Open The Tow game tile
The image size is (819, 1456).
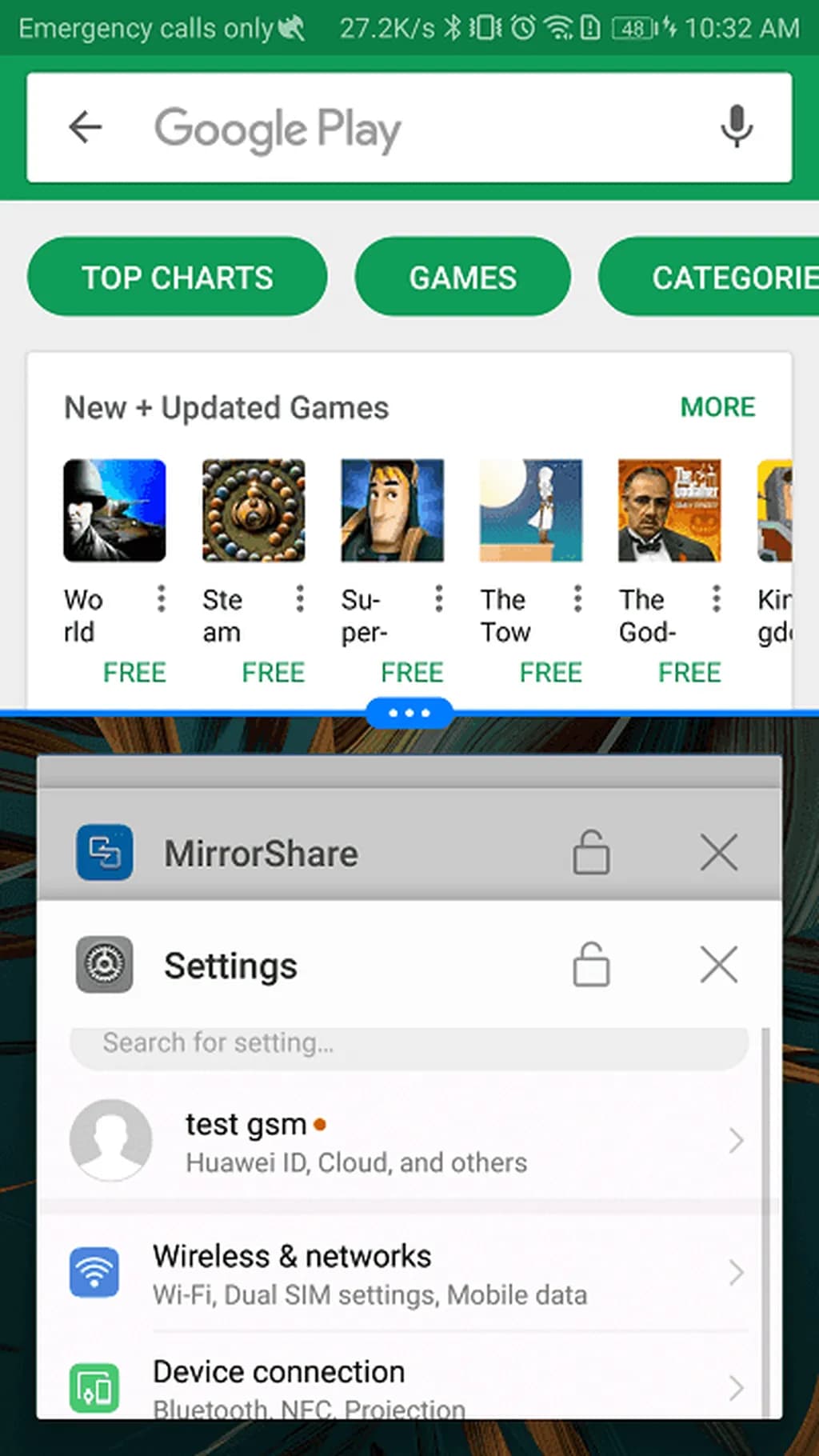tap(530, 510)
